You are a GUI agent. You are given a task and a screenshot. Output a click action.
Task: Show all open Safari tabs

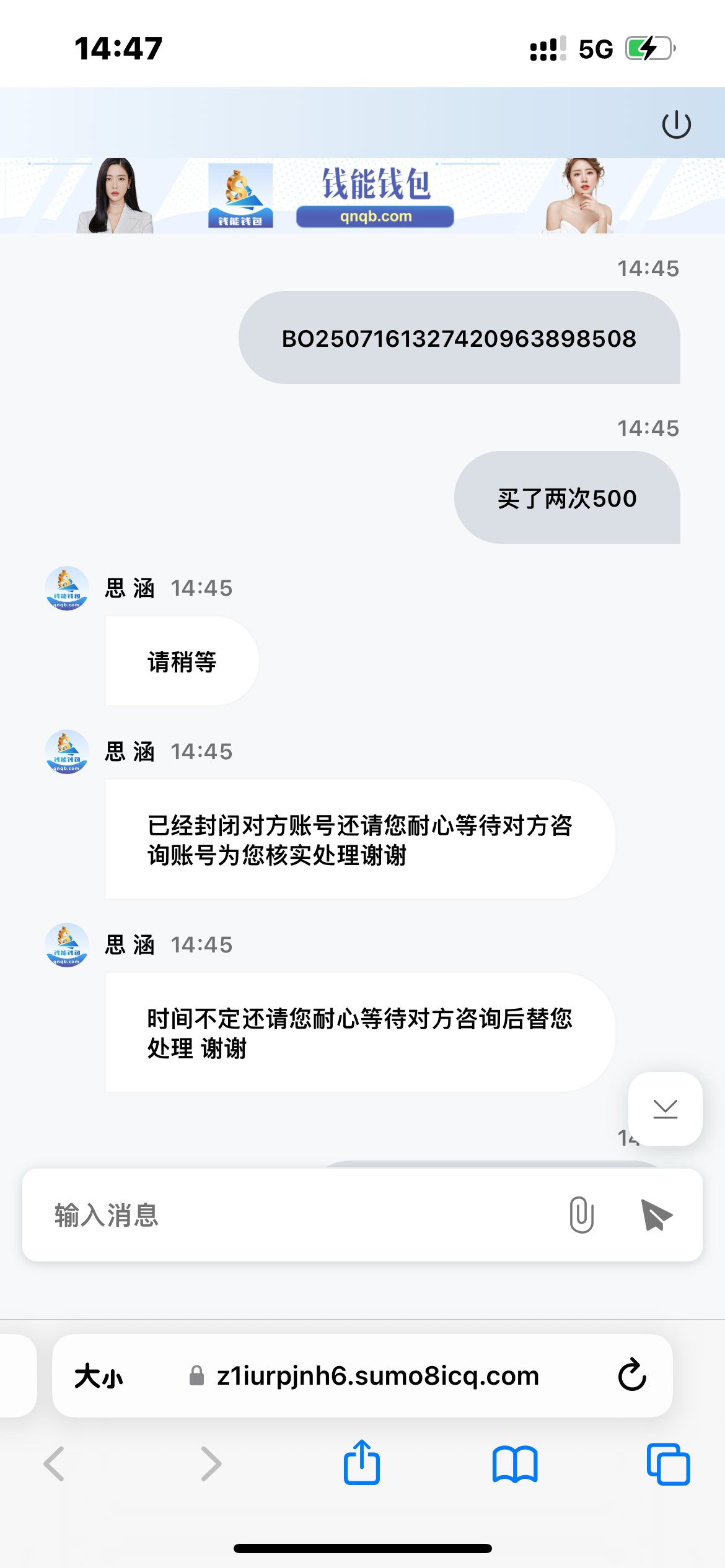pos(668,1464)
